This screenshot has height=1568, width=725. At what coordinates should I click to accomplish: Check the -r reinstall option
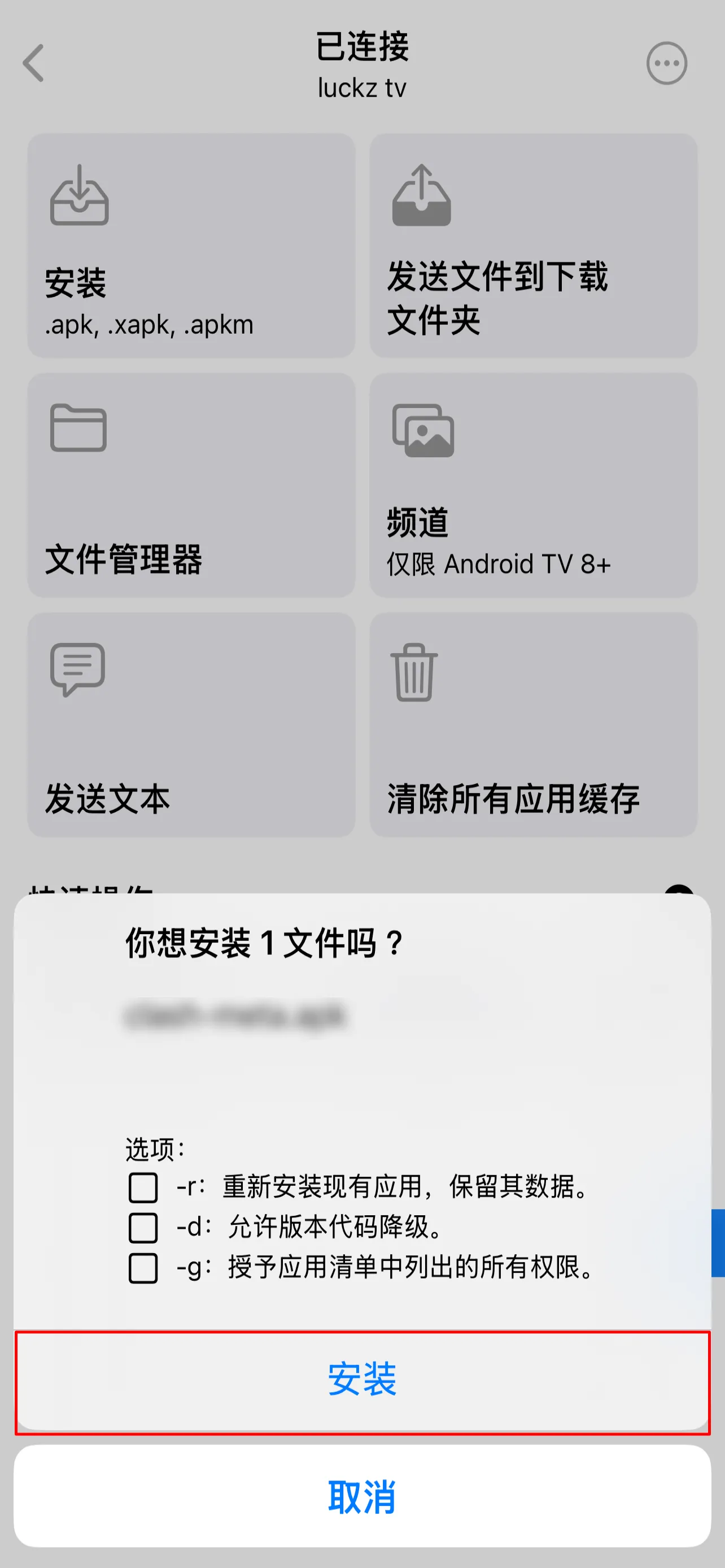pos(143,1187)
